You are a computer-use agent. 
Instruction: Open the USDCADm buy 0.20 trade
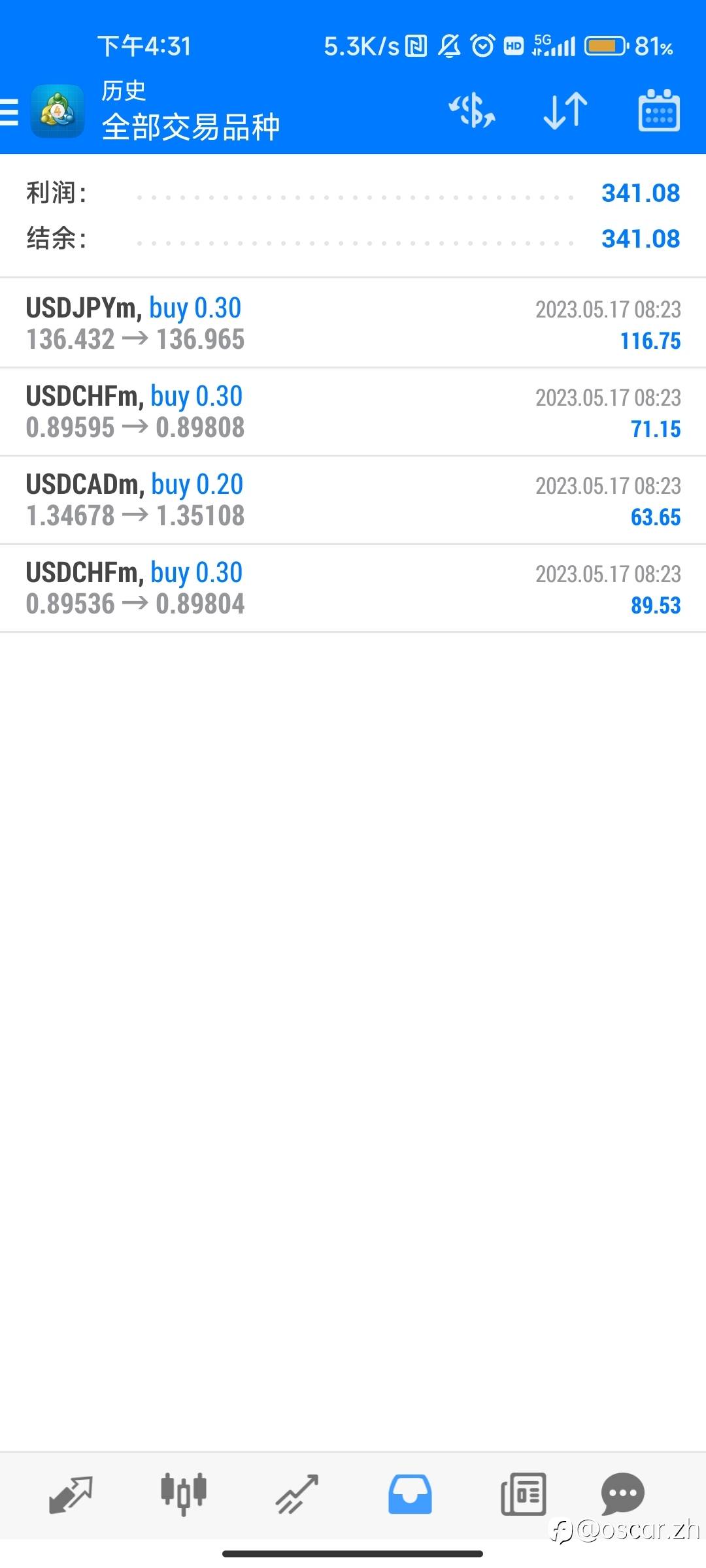[x=353, y=500]
